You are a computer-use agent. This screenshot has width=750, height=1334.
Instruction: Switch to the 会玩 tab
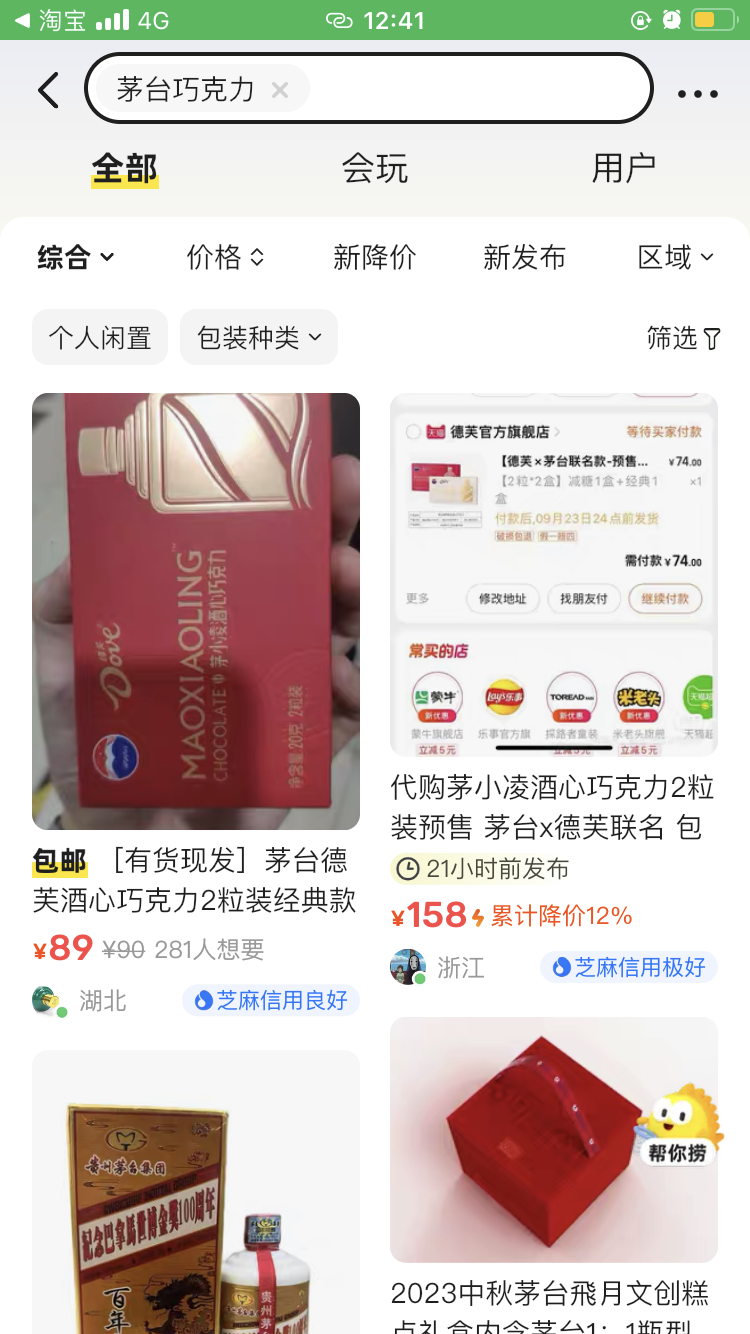click(x=375, y=168)
